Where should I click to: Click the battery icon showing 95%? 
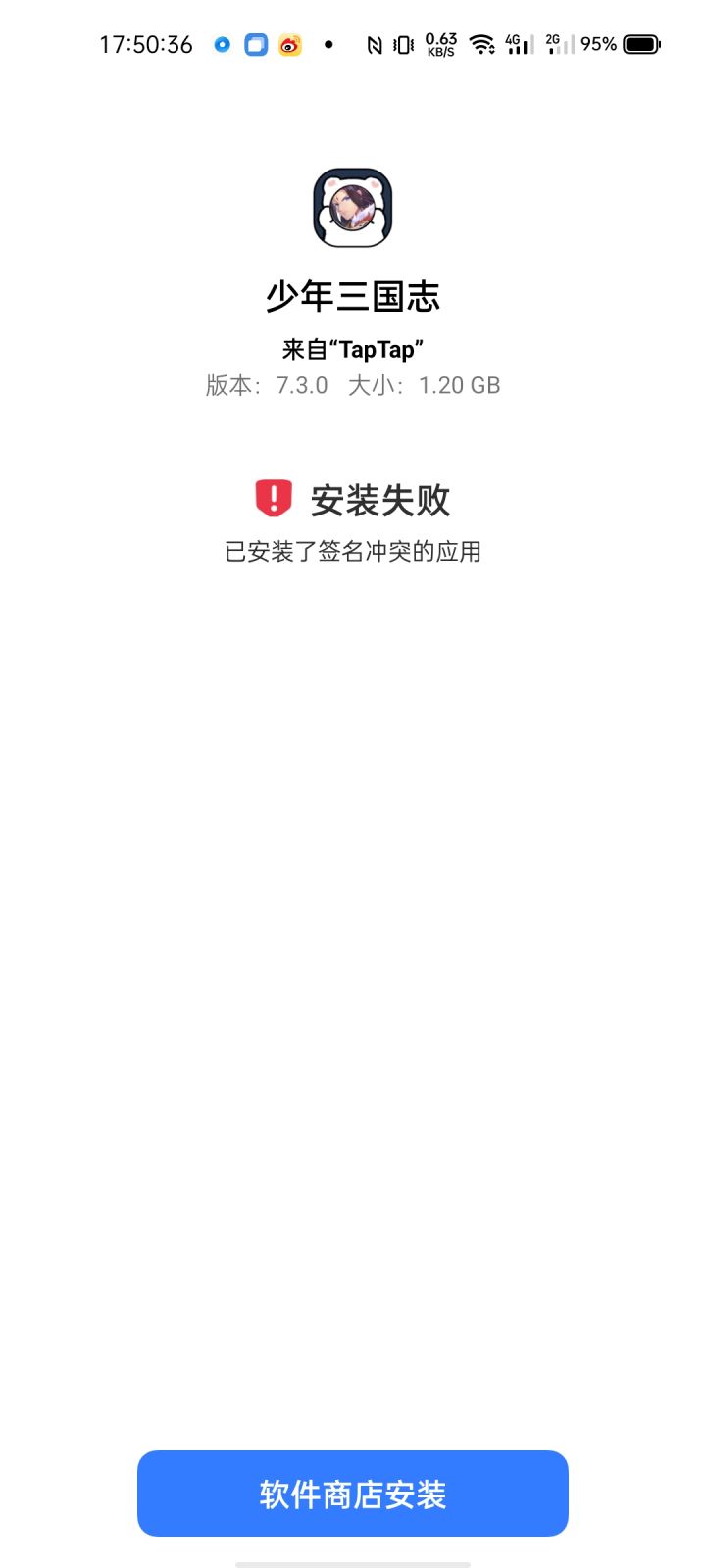pos(642,44)
